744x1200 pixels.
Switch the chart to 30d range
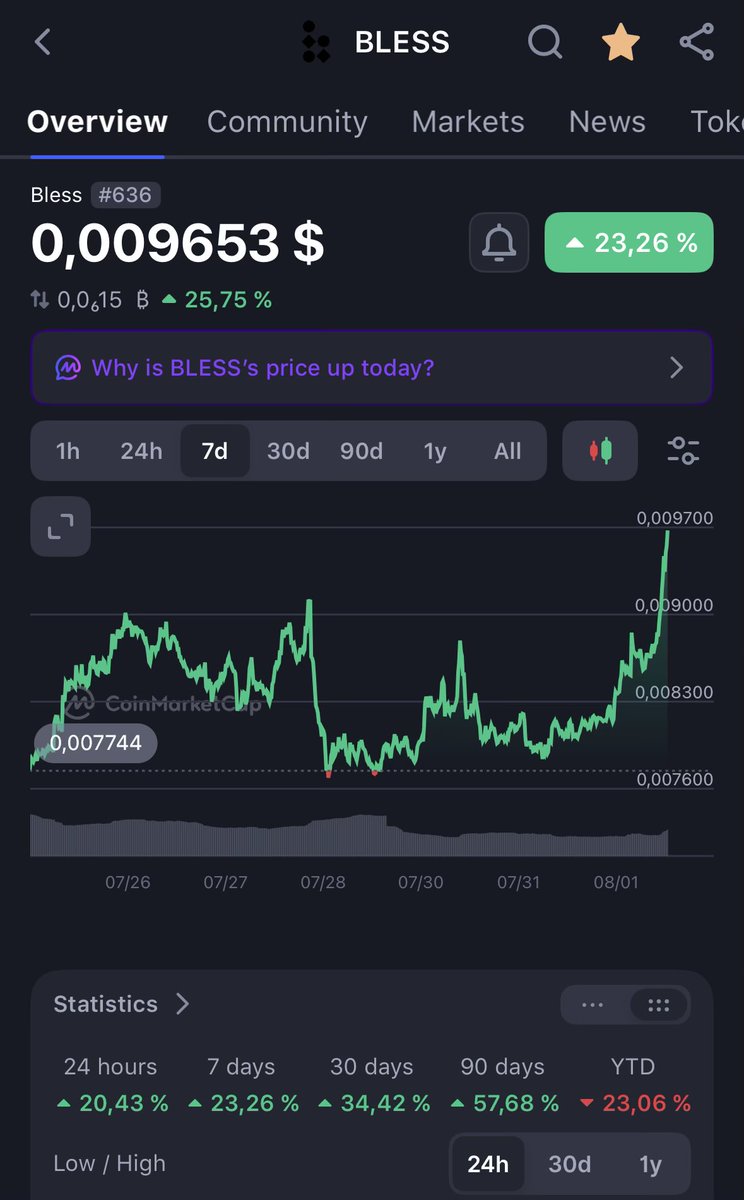288,451
